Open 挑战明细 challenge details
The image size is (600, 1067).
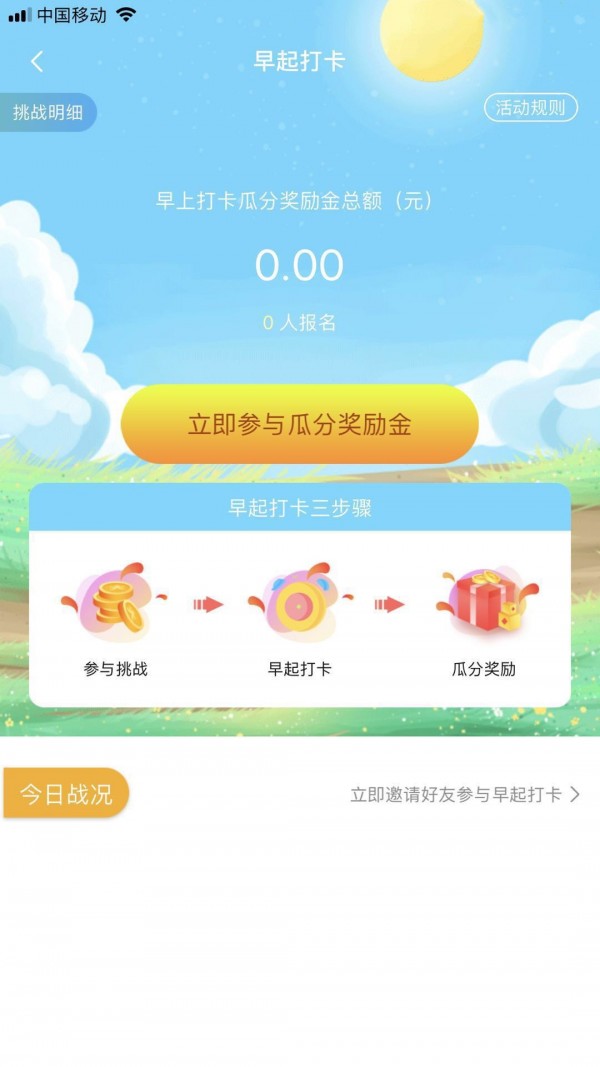[x=48, y=113]
